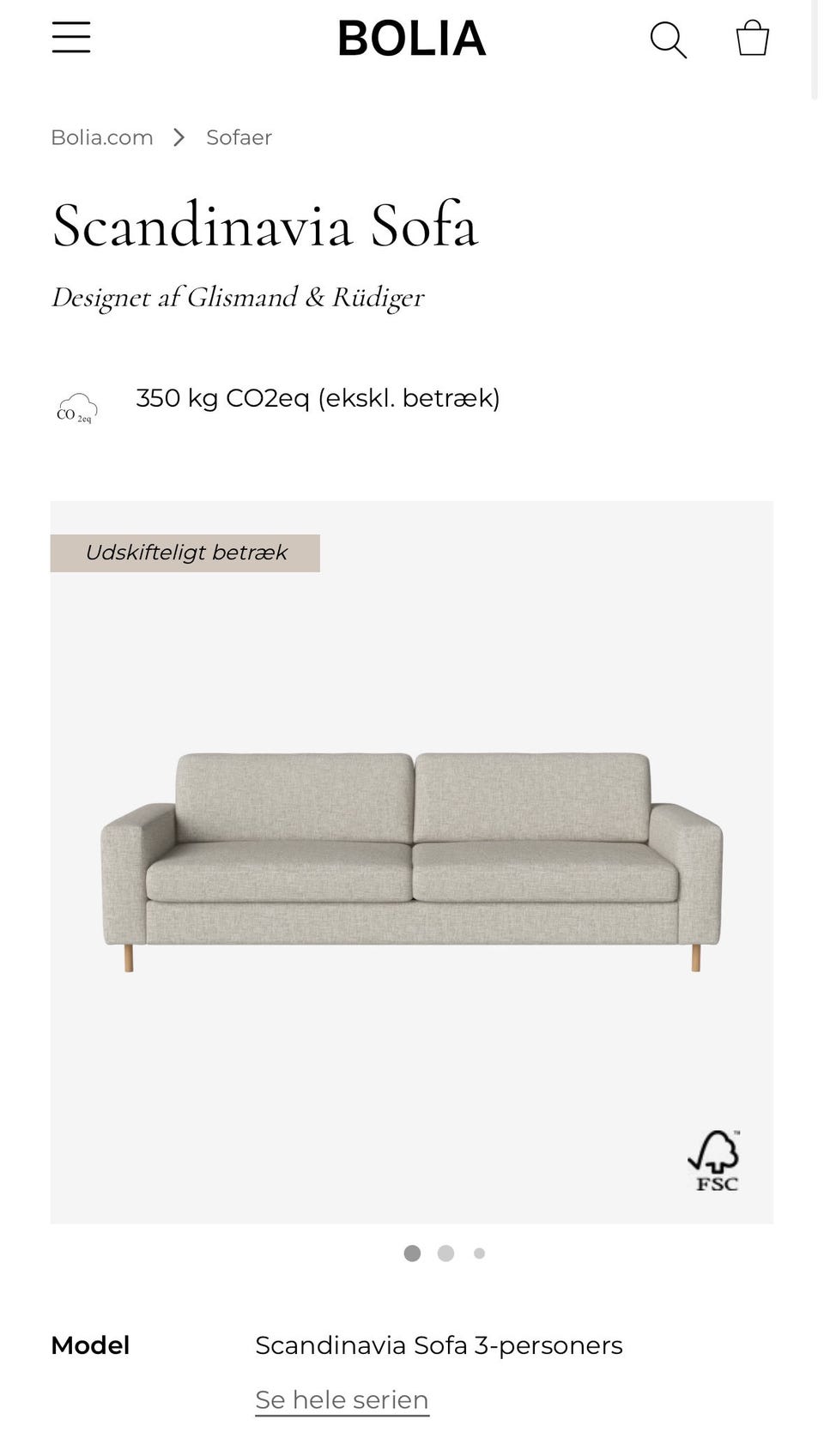
Task: Open the Model details section
Action: coord(90,1344)
